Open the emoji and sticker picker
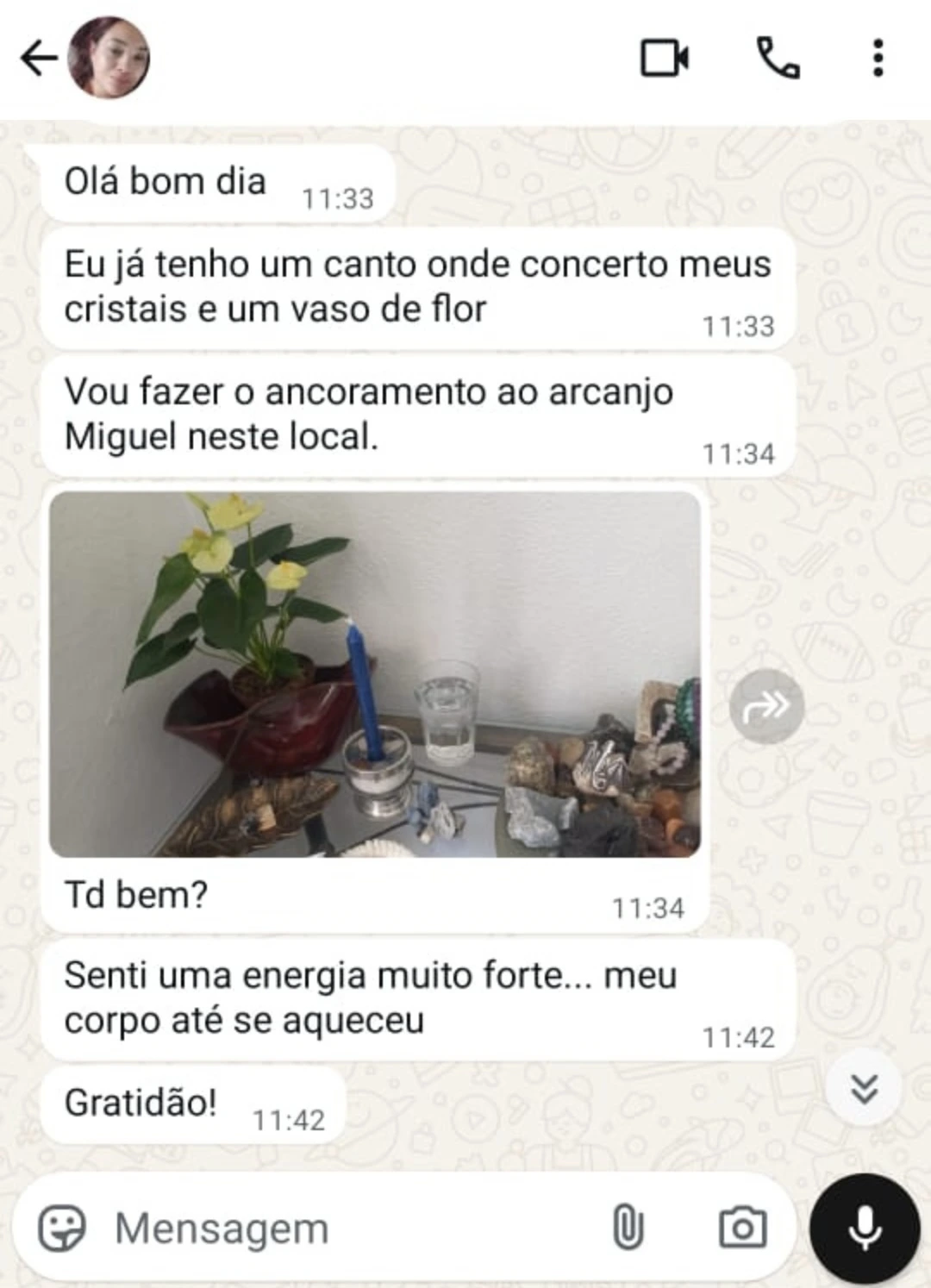Screen dimensions: 931x1288 coord(62,1228)
